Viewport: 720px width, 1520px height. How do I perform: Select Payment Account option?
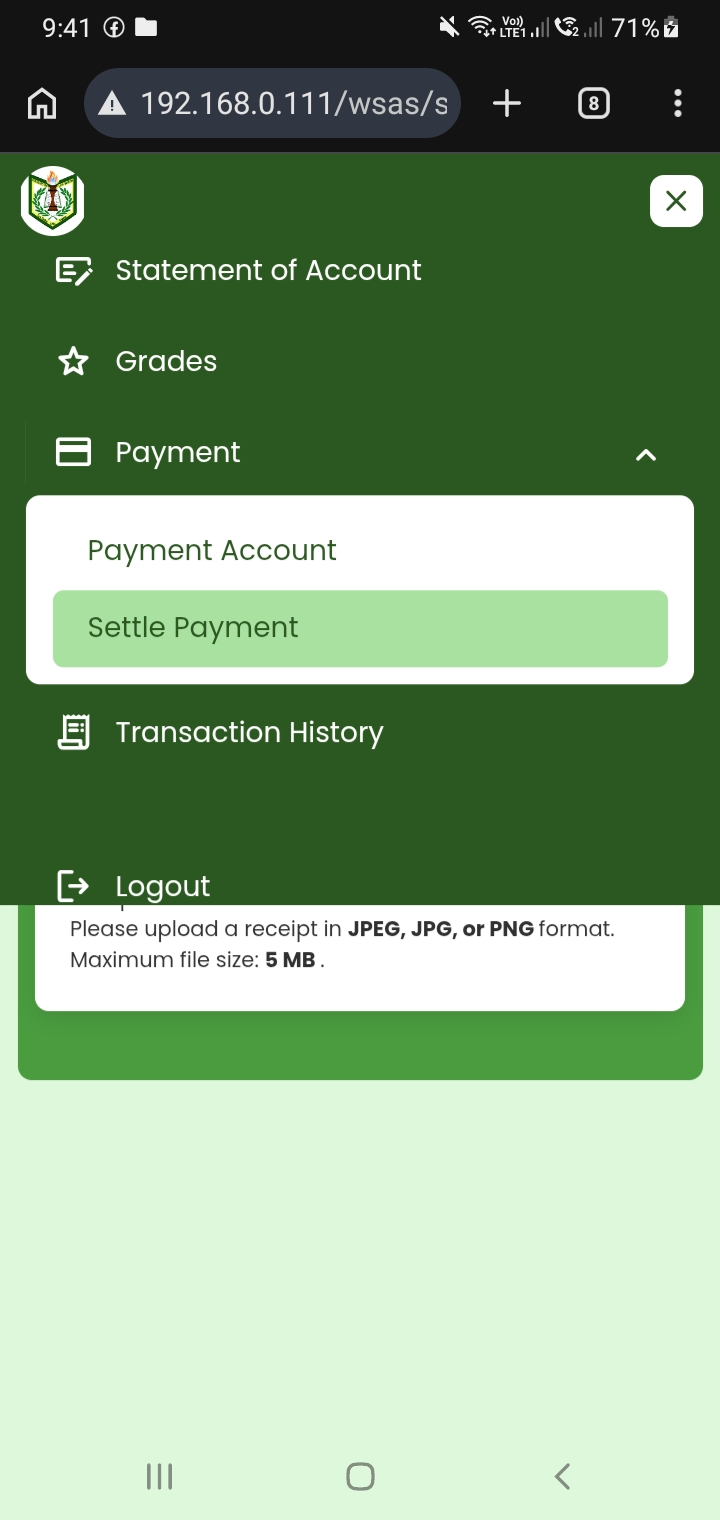(212, 550)
